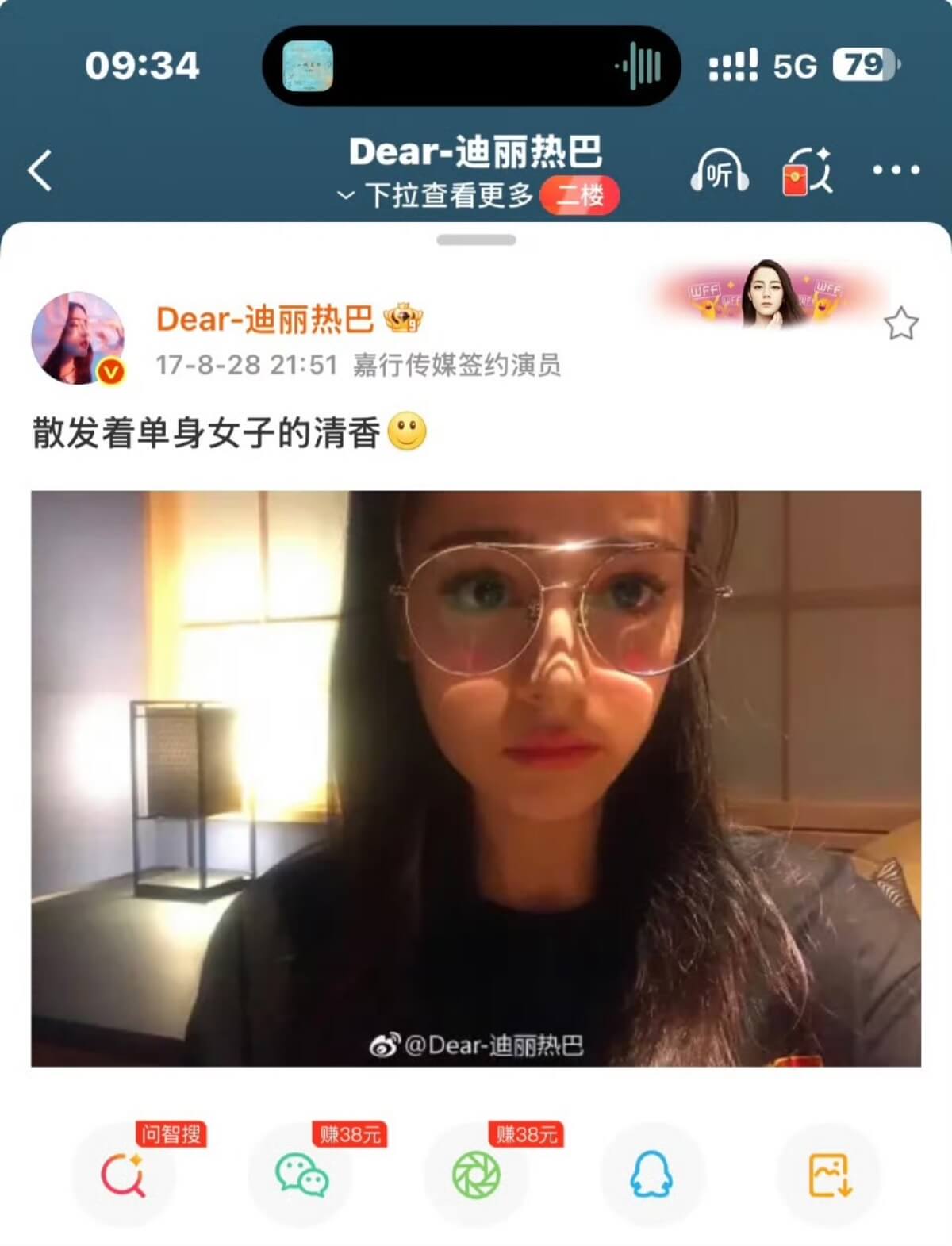Share via QQ penguin icon
This screenshot has height=1246, width=952.
[x=651, y=1175]
